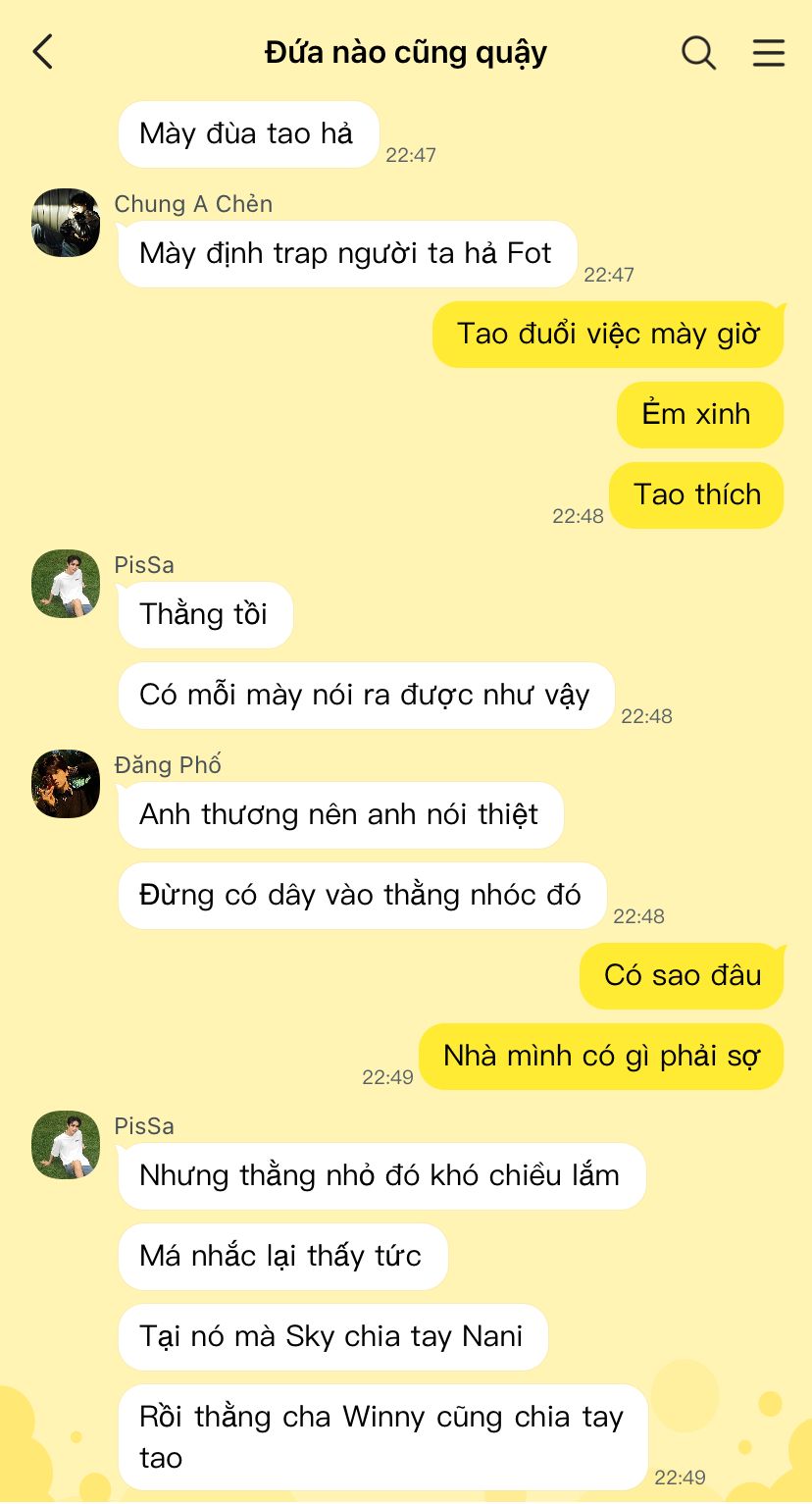Open Chung A Chẻn's profile picture
Viewport: 812px width, 1504px height.
66,223
